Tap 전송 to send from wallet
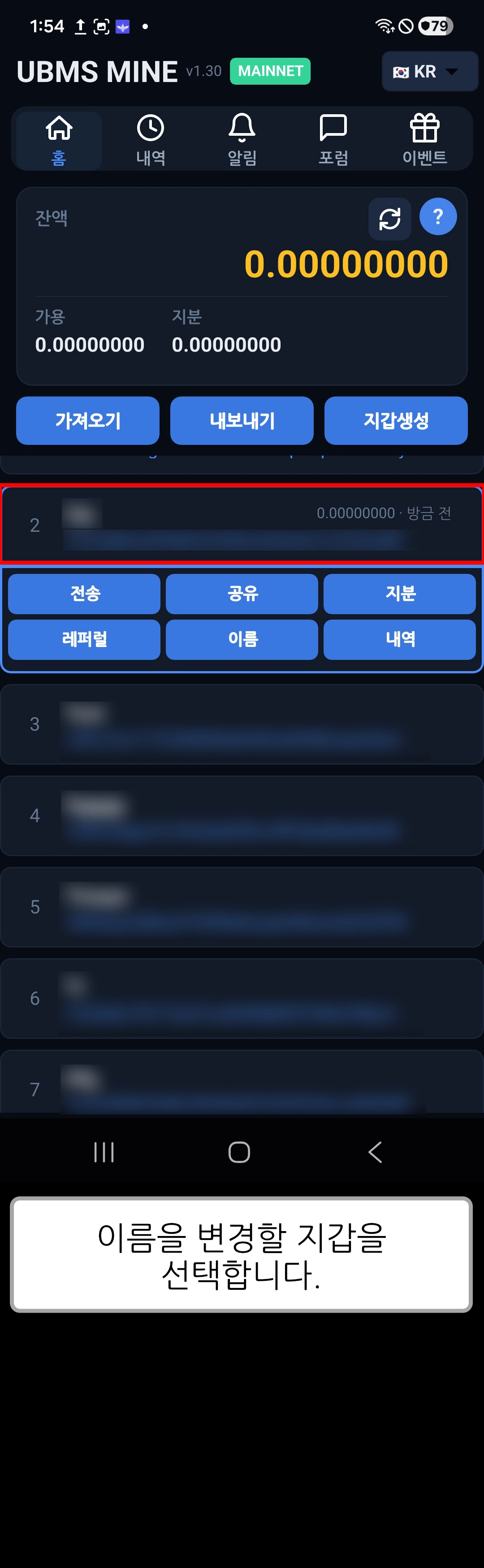Screen dimensions: 484x1568 point(84,594)
